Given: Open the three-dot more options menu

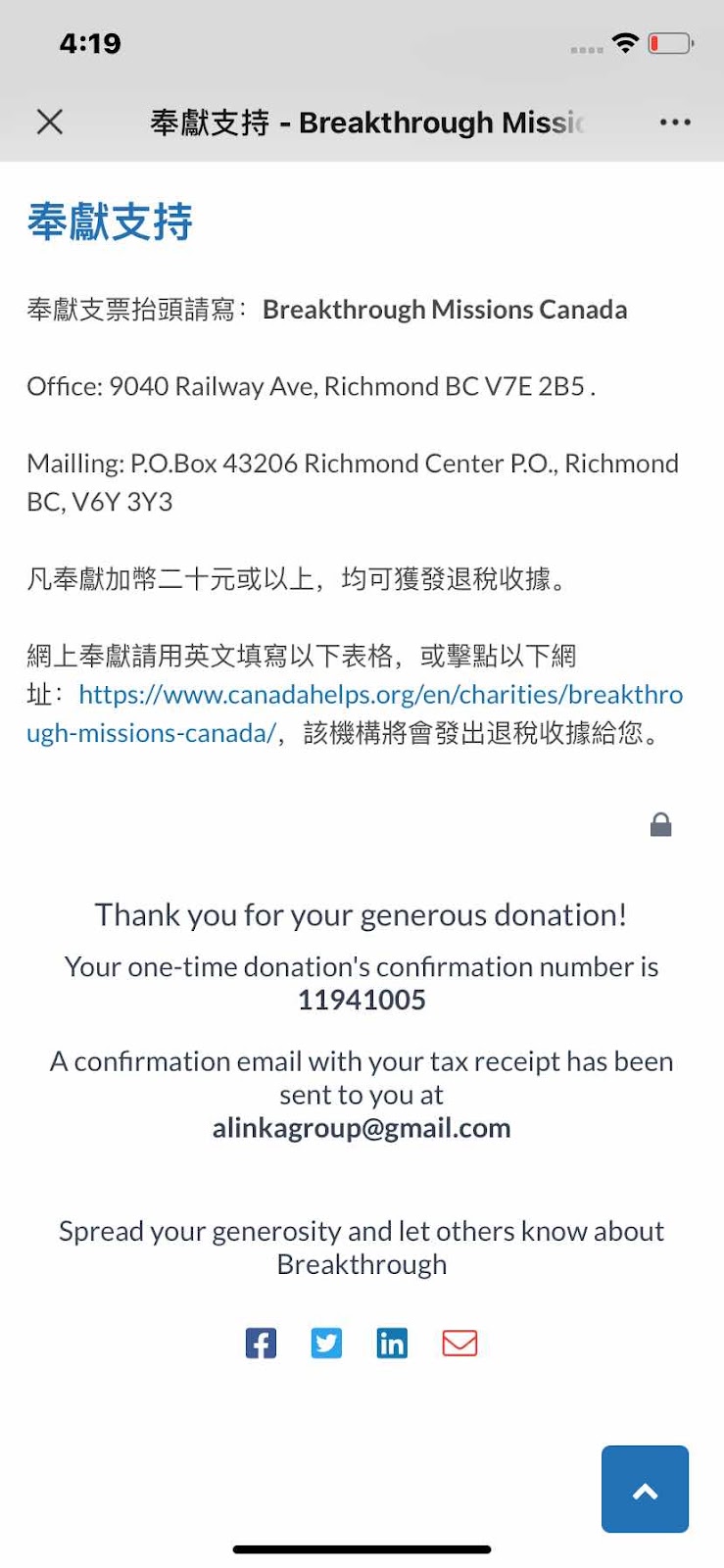Looking at the screenshot, I should [x=675, y=122].
